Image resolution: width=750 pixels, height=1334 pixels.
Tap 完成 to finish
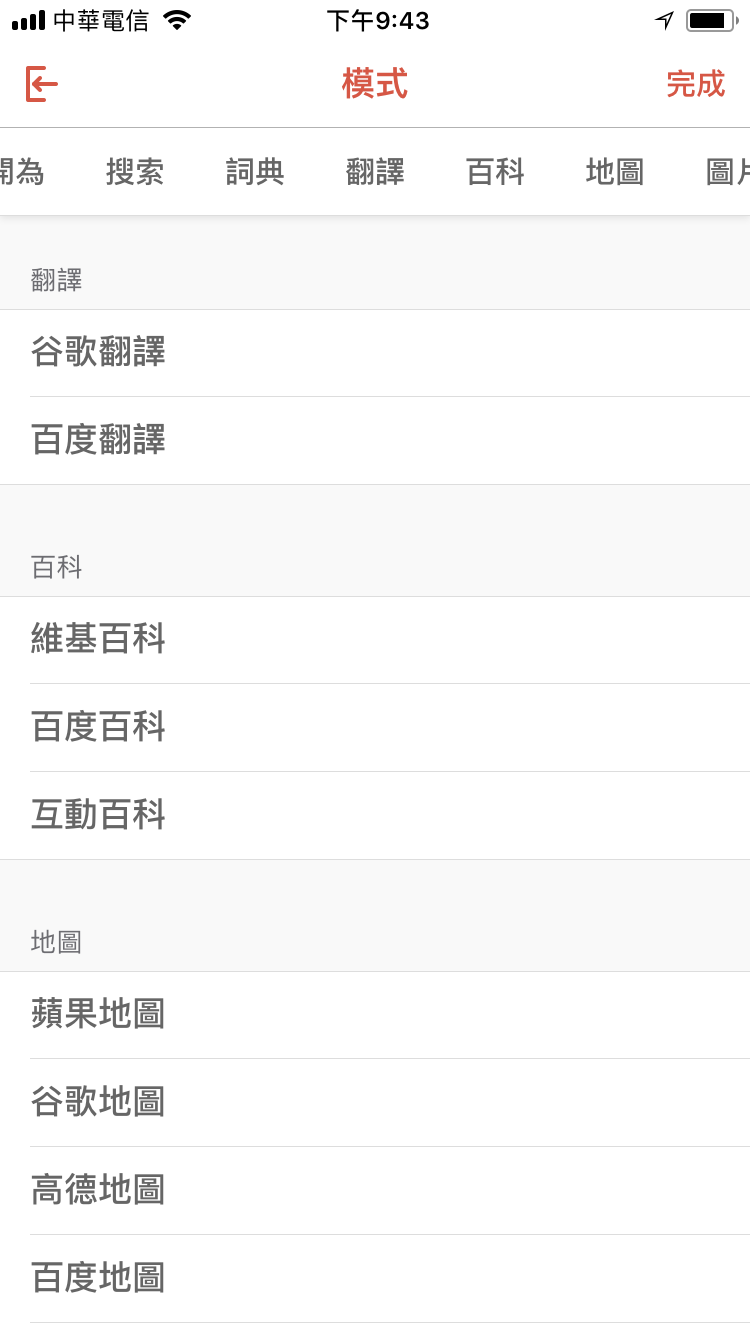click(x=695, y=84)
